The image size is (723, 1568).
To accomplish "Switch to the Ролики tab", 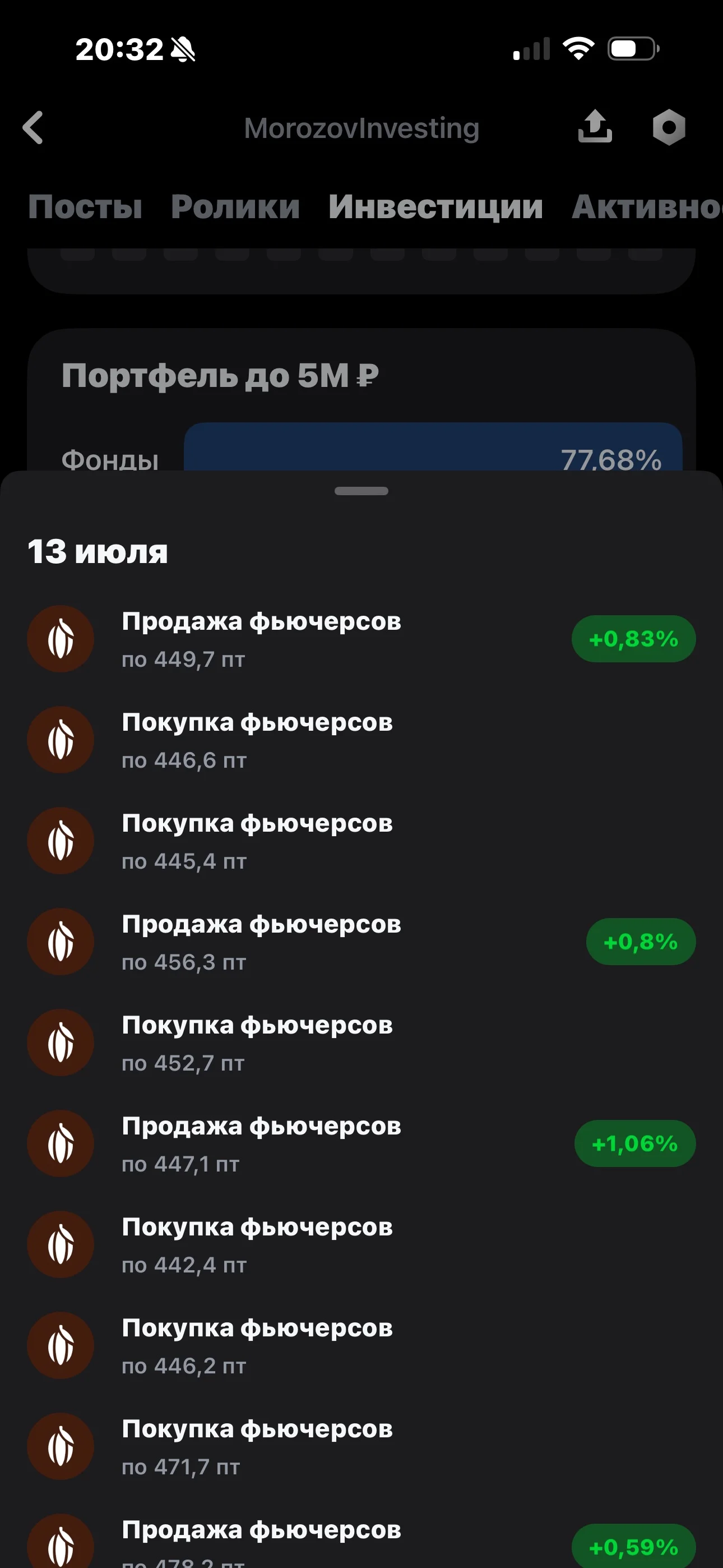I will (235, 206).
